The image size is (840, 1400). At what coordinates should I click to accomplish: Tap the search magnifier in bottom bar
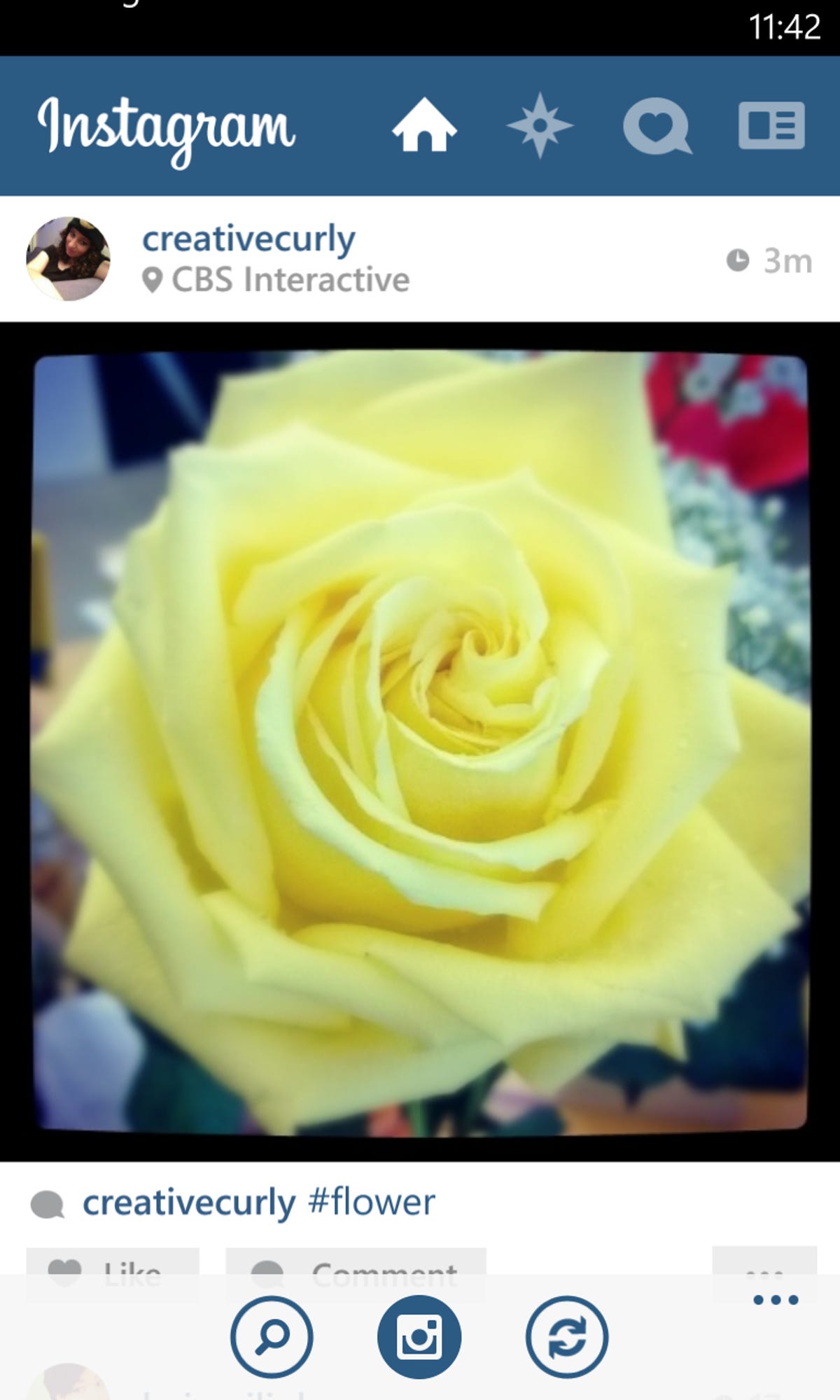(272, 1337)
